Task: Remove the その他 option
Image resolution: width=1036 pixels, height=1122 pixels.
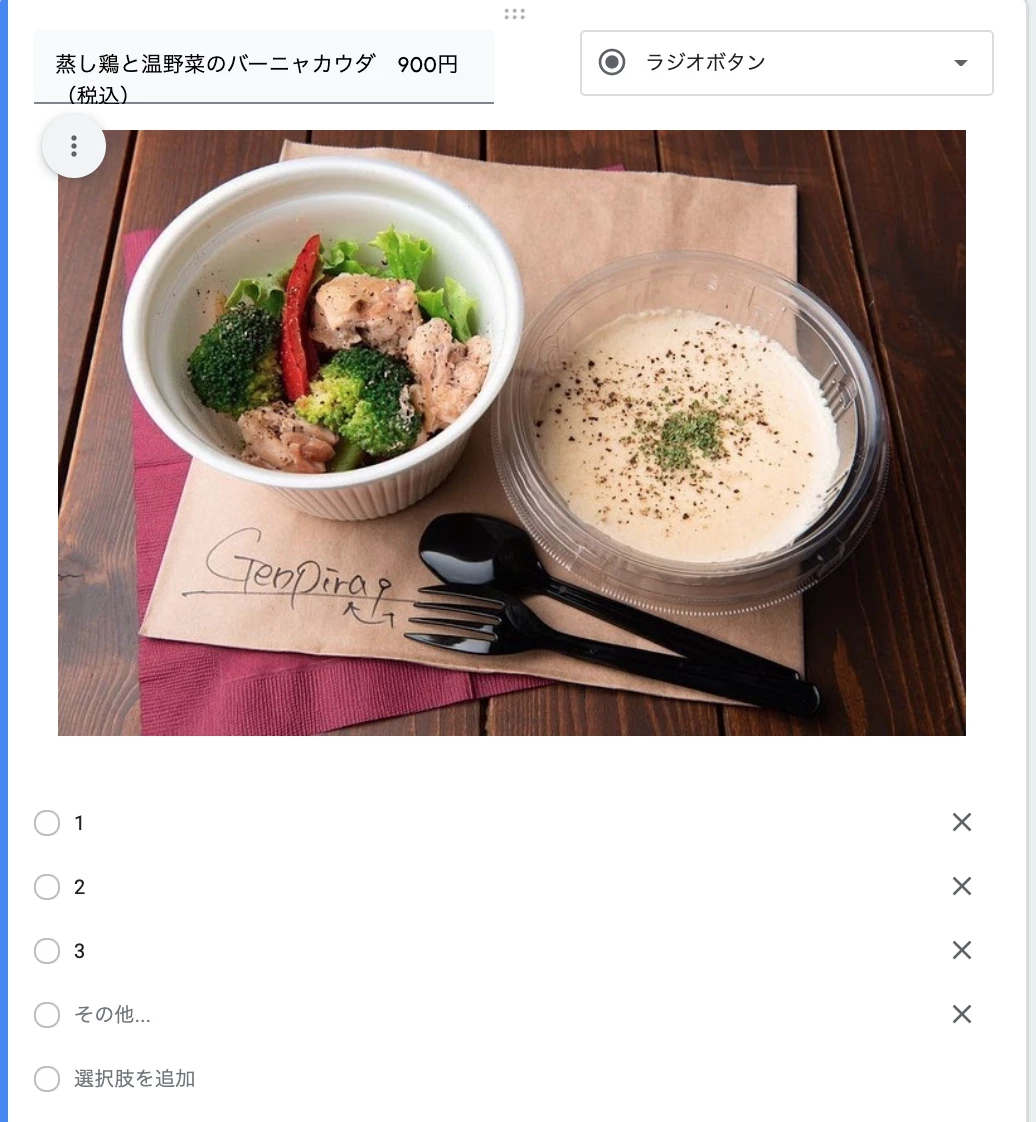Action: [961, 1015]
